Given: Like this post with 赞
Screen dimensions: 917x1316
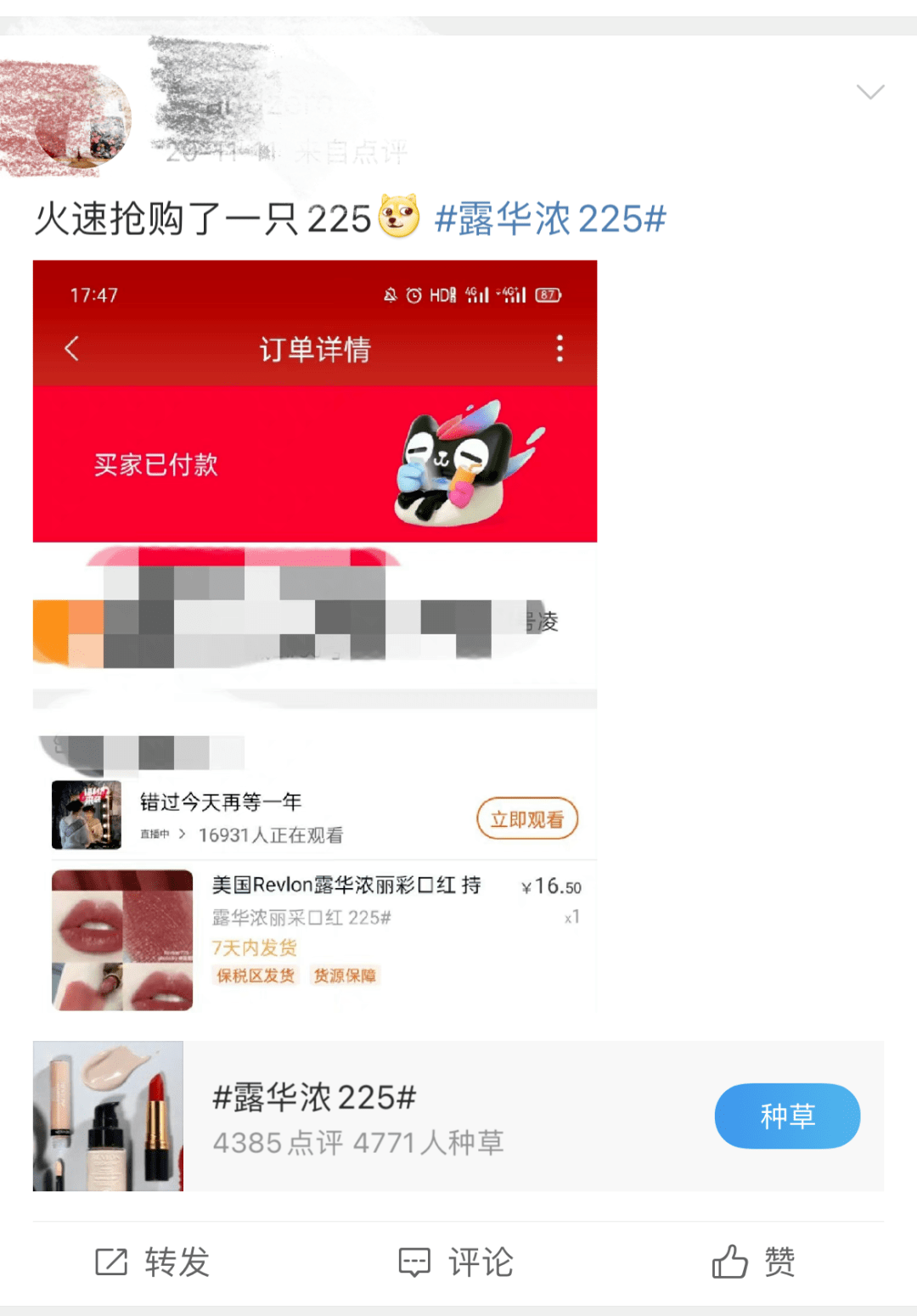Looking at the screenshot, I should point(754,1263).
